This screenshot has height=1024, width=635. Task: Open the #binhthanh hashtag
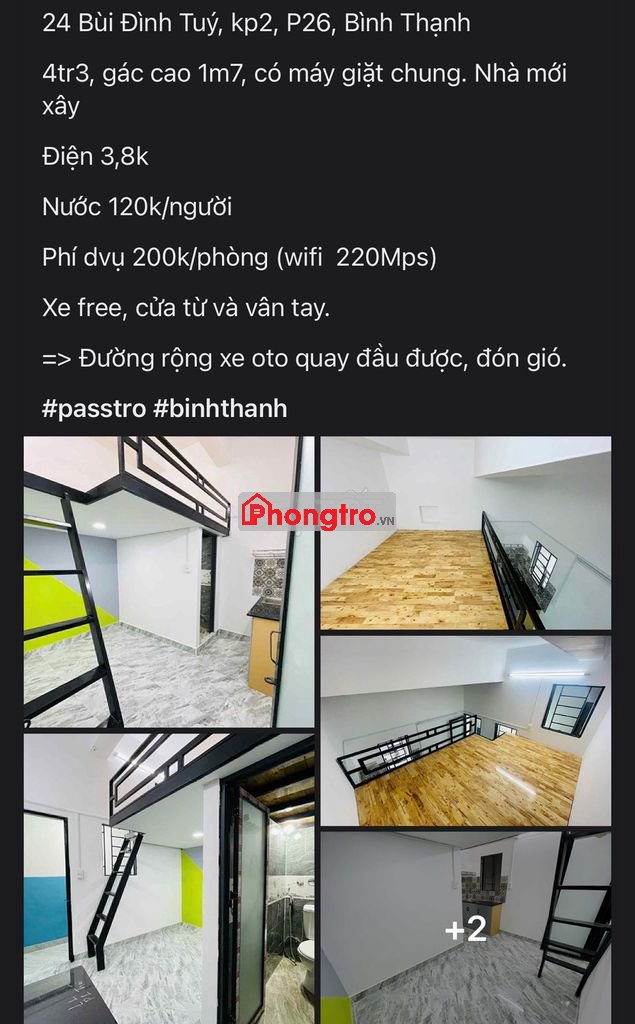[x=220, y=408]
